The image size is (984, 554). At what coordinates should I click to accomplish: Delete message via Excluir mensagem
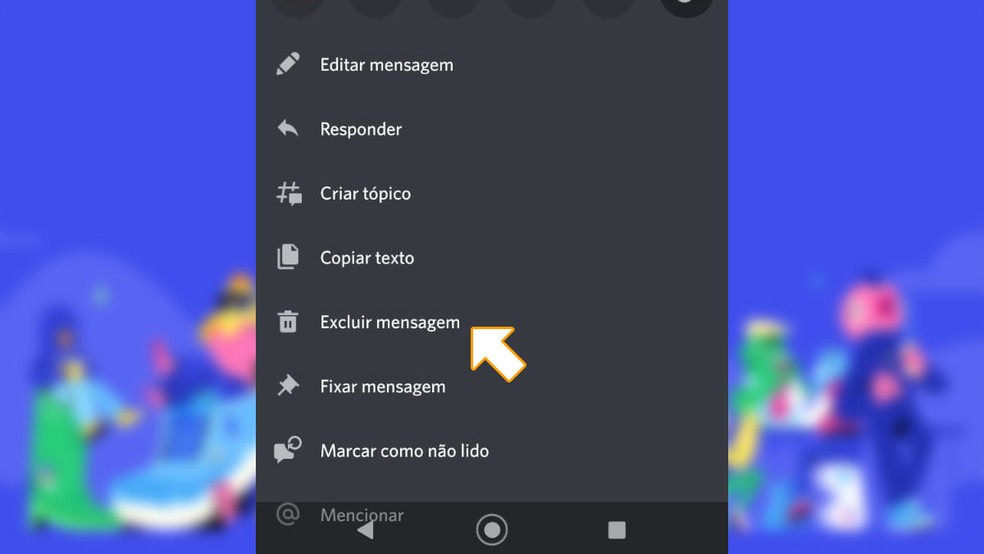tap(389, 322)
